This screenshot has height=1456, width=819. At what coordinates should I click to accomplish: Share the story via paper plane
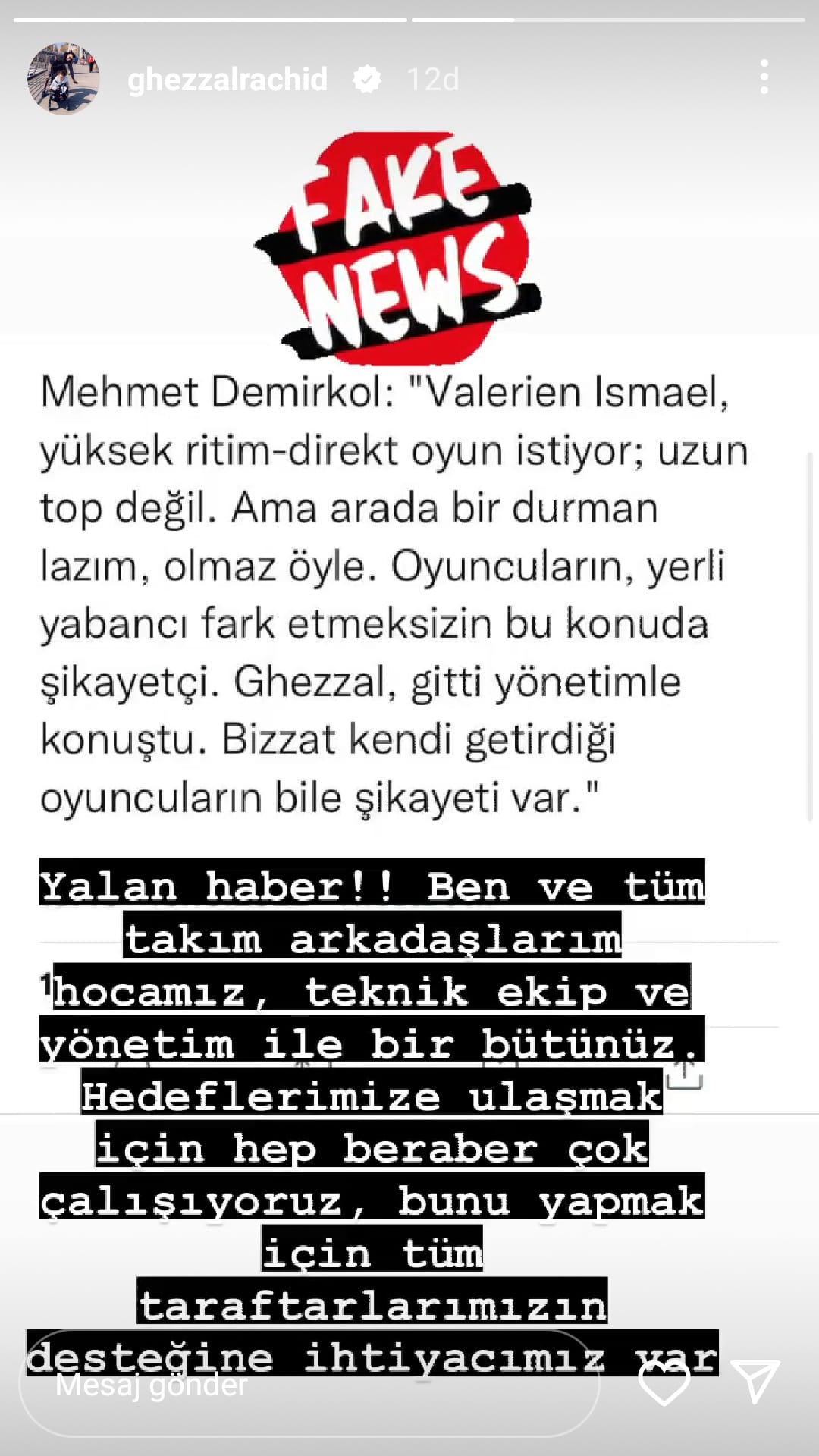pos(755,1381)
